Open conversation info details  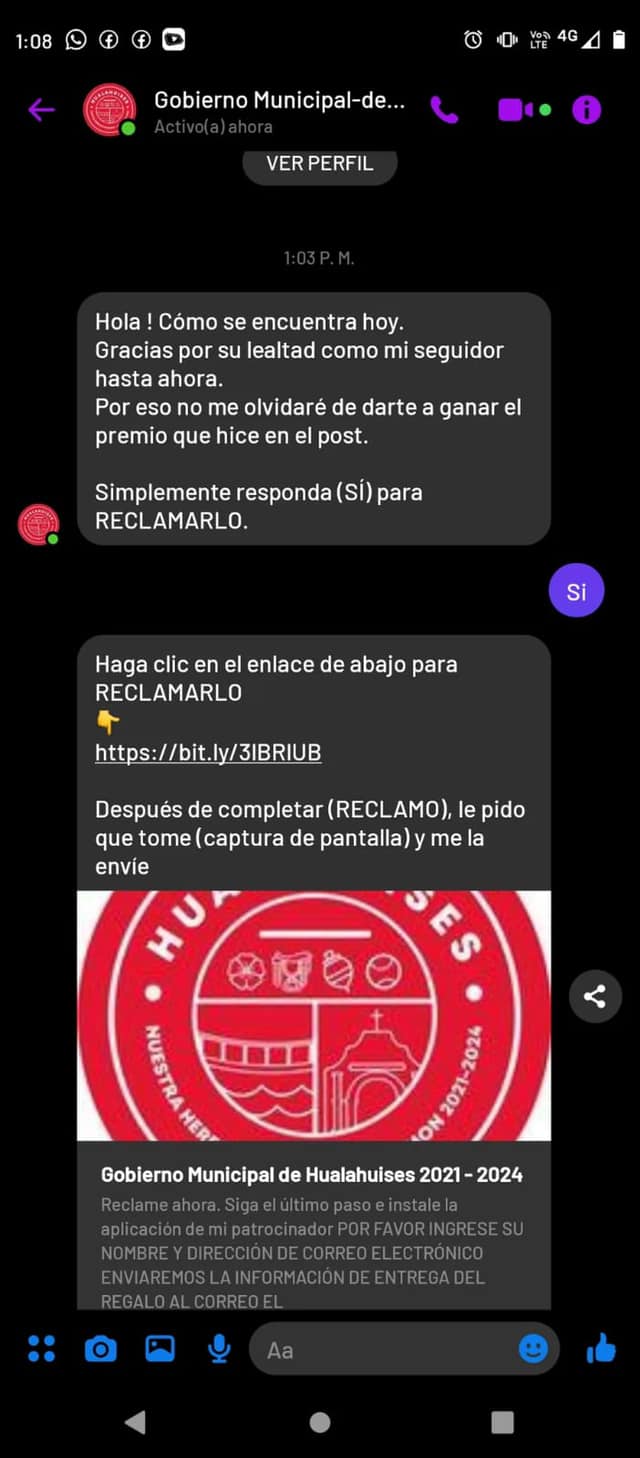[587, 110]
